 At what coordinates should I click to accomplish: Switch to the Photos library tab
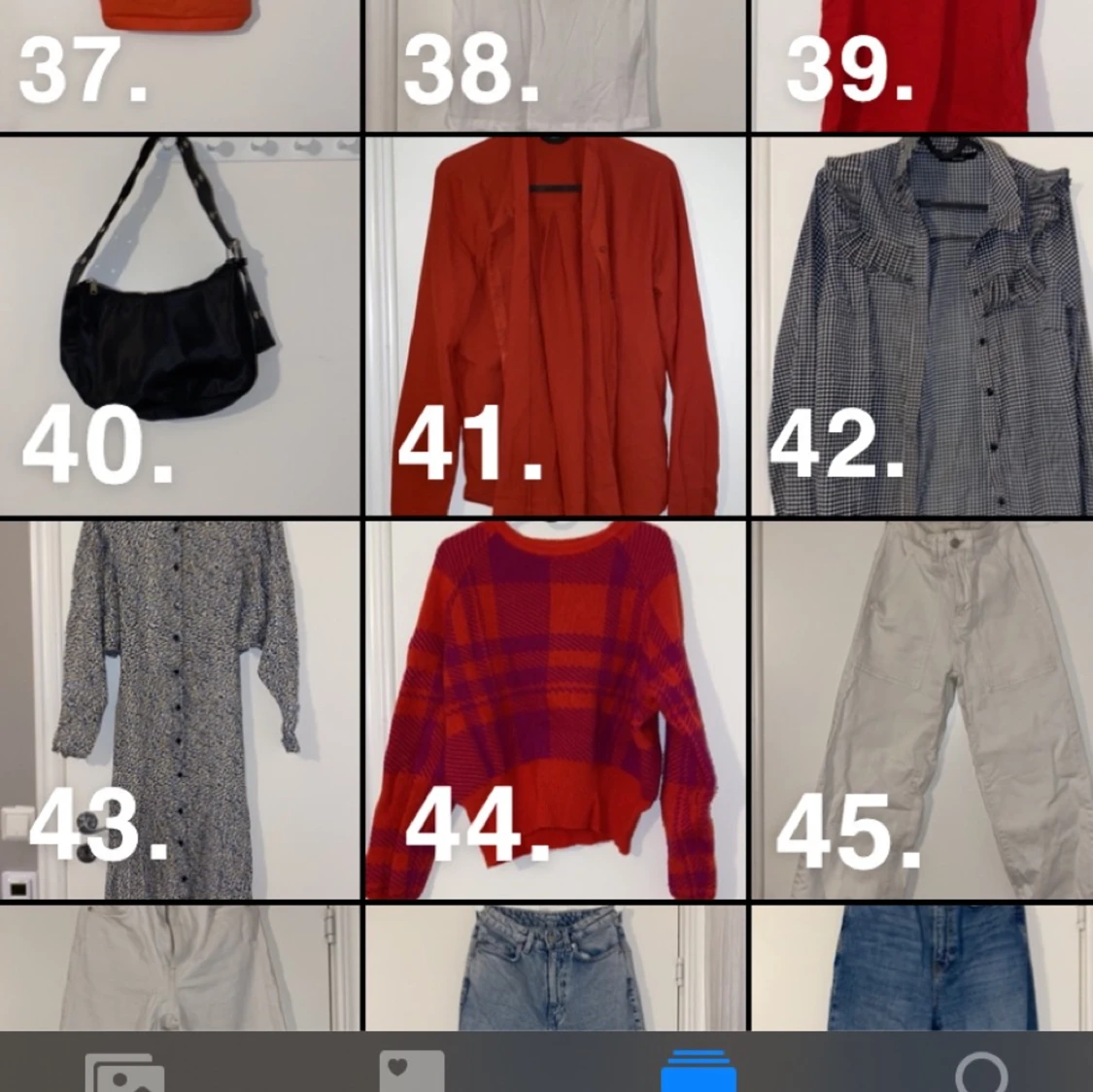point(124,1069)
